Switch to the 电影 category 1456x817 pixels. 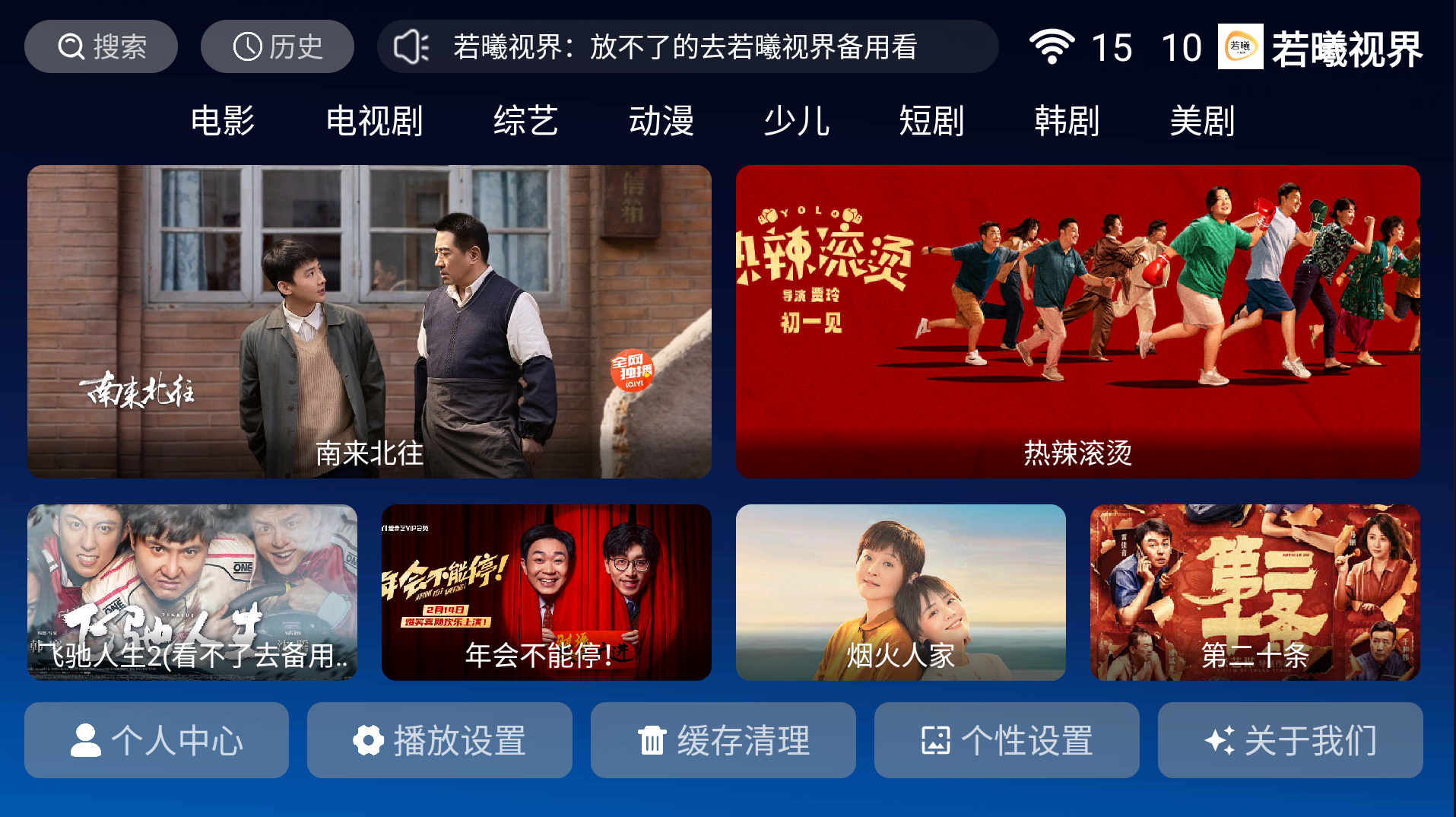point(223,121)
